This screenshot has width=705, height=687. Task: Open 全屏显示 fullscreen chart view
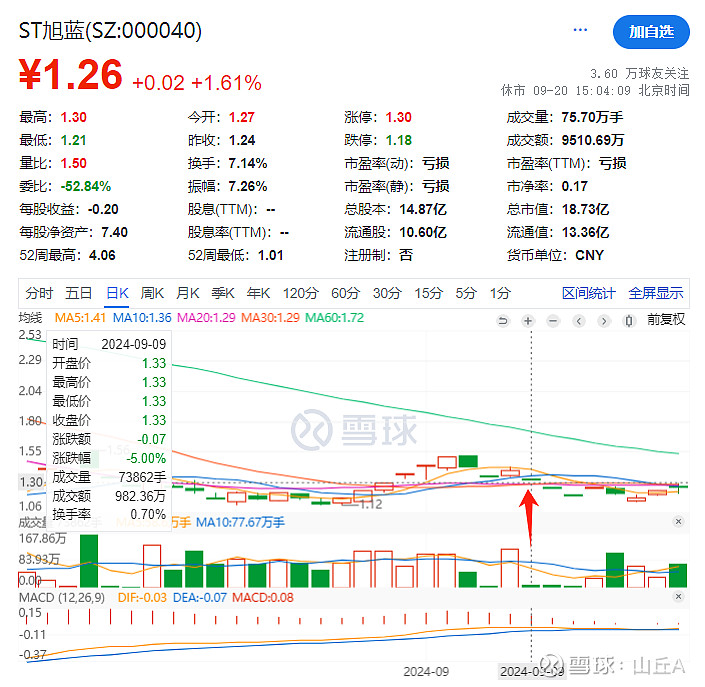pos(656,293)
